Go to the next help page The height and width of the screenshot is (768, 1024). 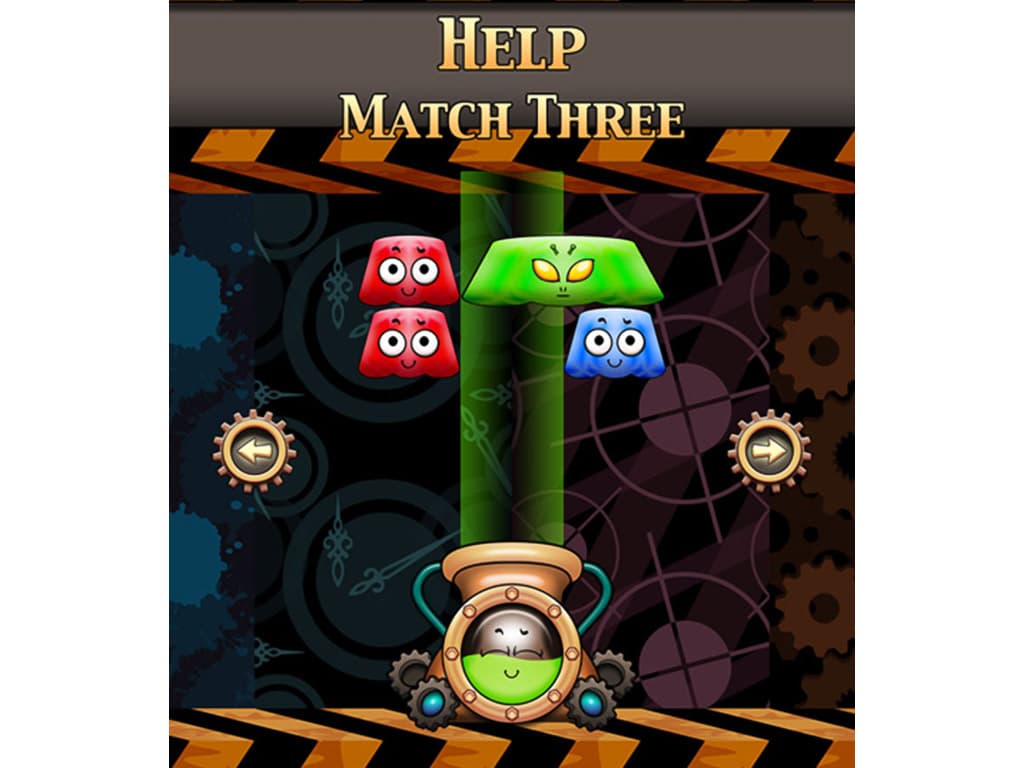click(x=768, y=451)
